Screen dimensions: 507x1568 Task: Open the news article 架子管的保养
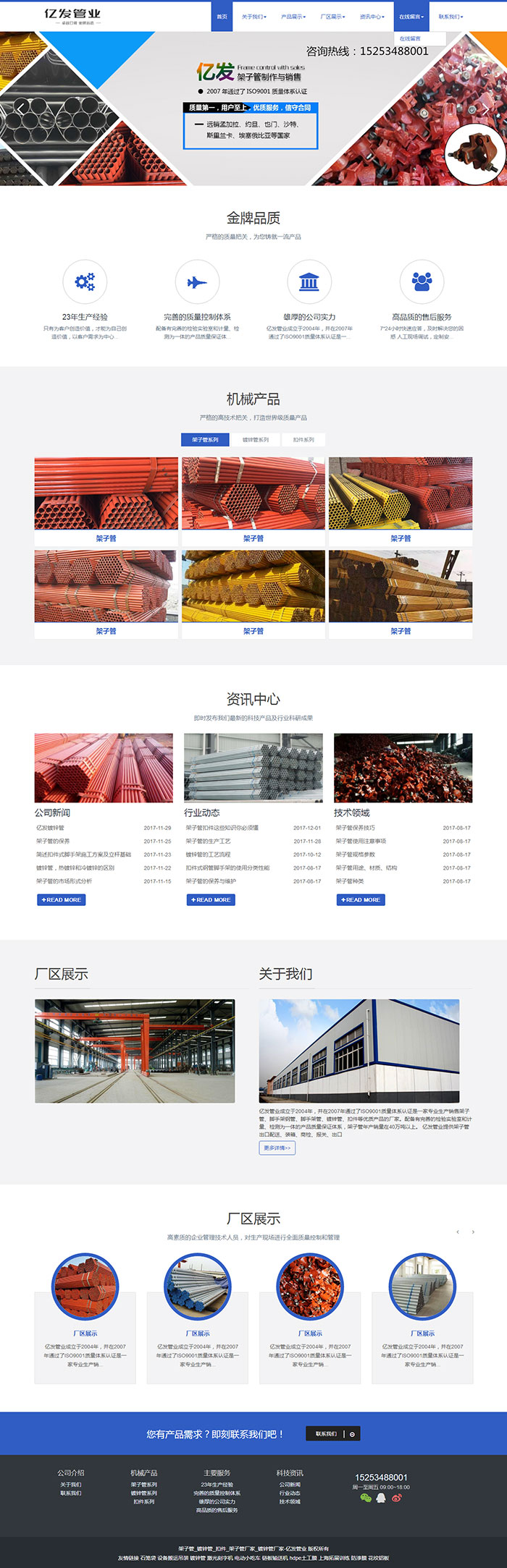pyautogui.click(x=53, y=841)
